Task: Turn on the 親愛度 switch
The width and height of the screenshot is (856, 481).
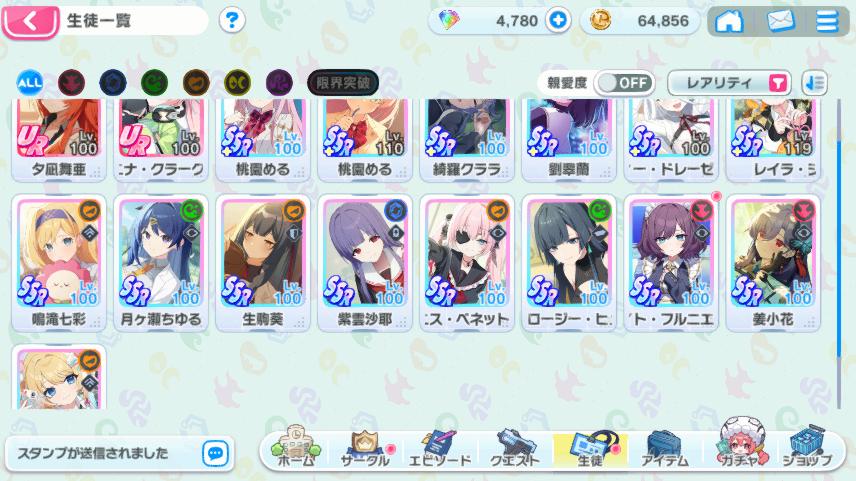Action: pos(624,83)
